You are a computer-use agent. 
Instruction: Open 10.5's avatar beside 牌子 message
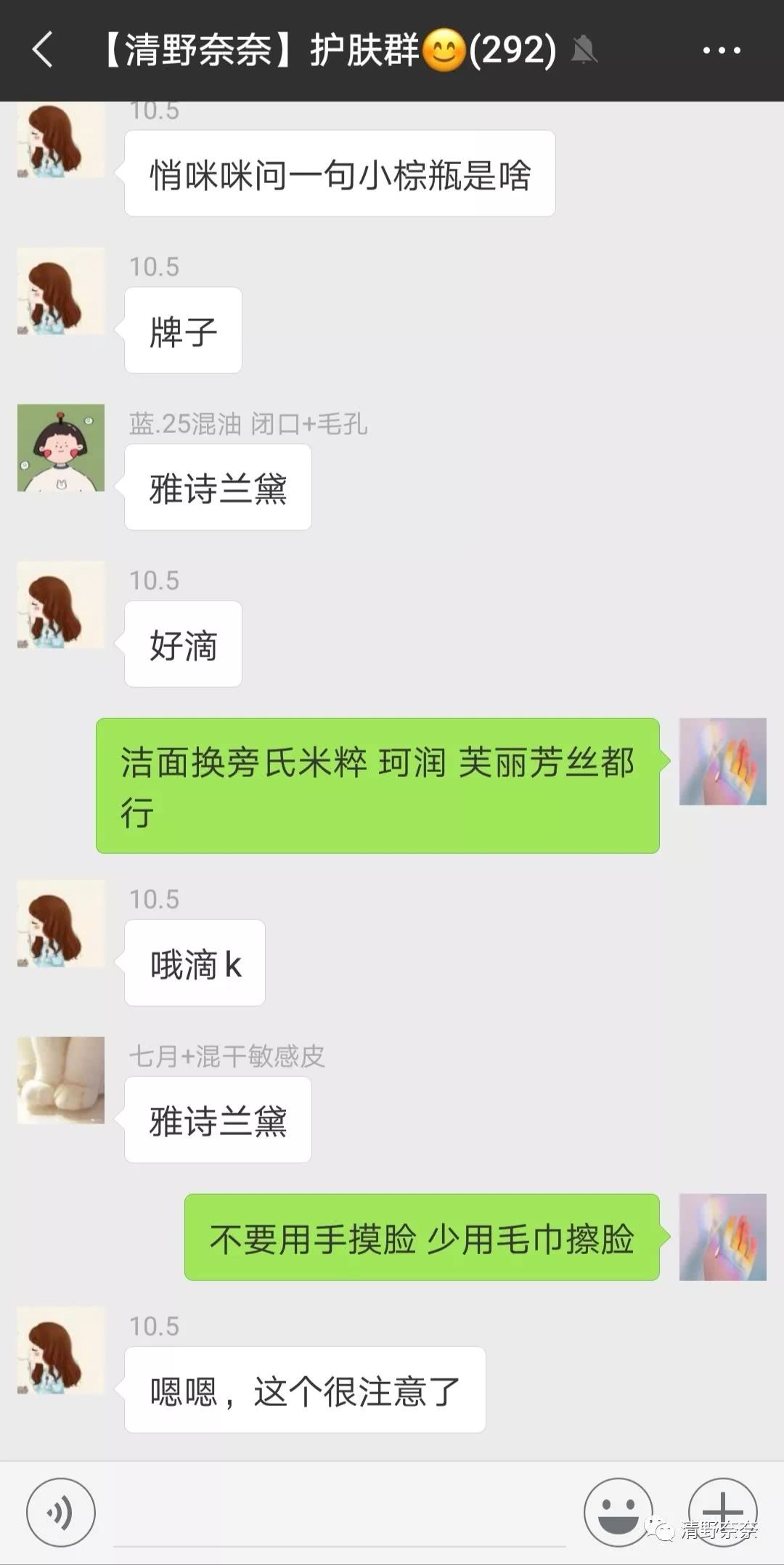point(61,291)
